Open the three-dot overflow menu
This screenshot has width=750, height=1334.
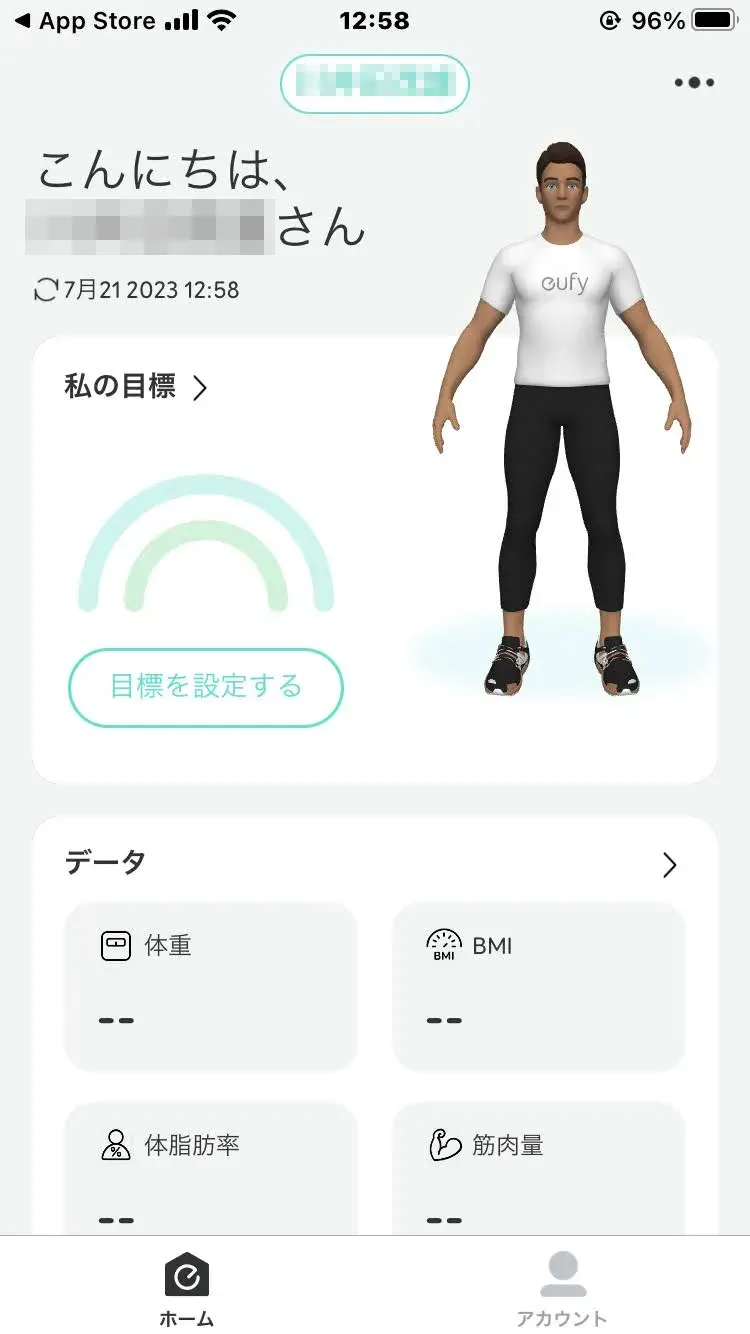(694, 83)
